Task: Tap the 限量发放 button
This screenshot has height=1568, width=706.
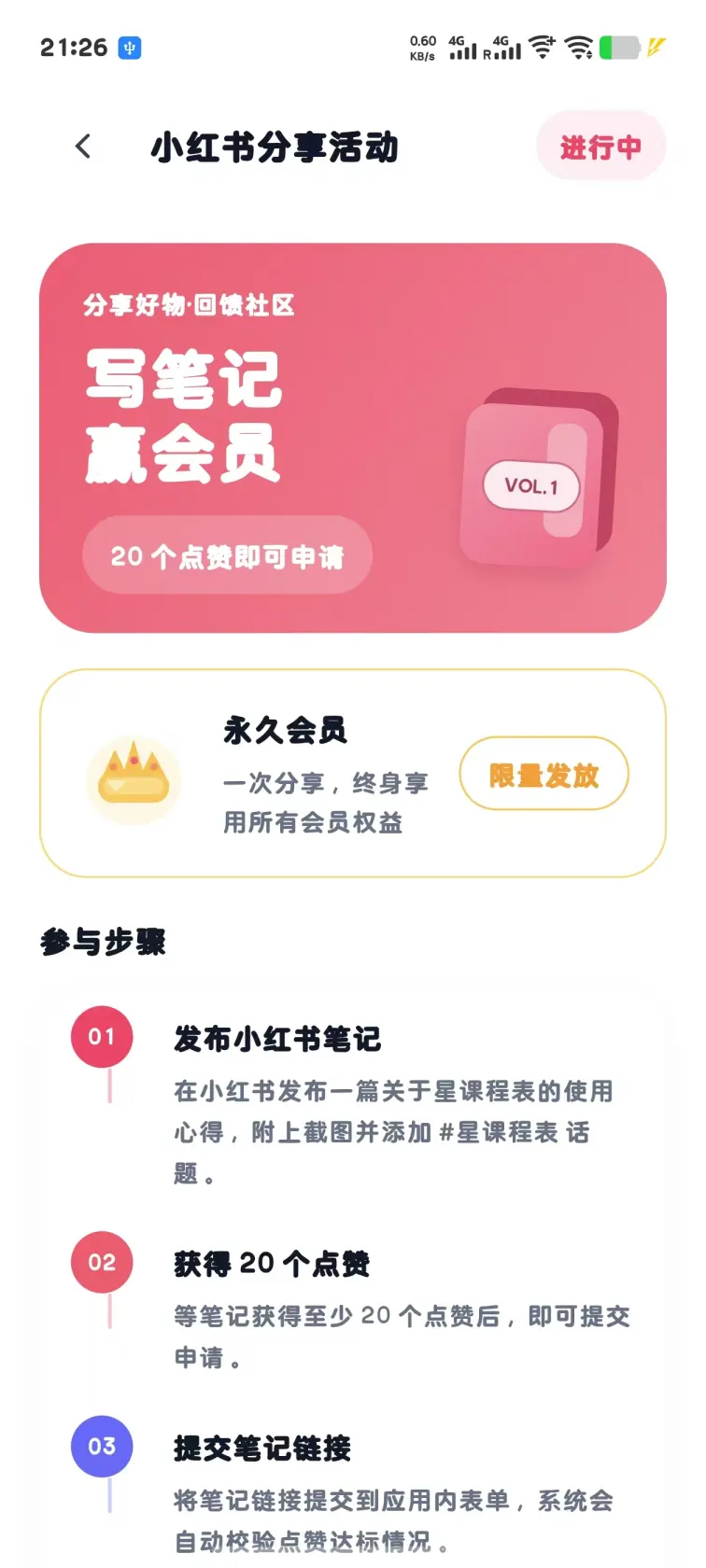Action: tap(544, 774)
